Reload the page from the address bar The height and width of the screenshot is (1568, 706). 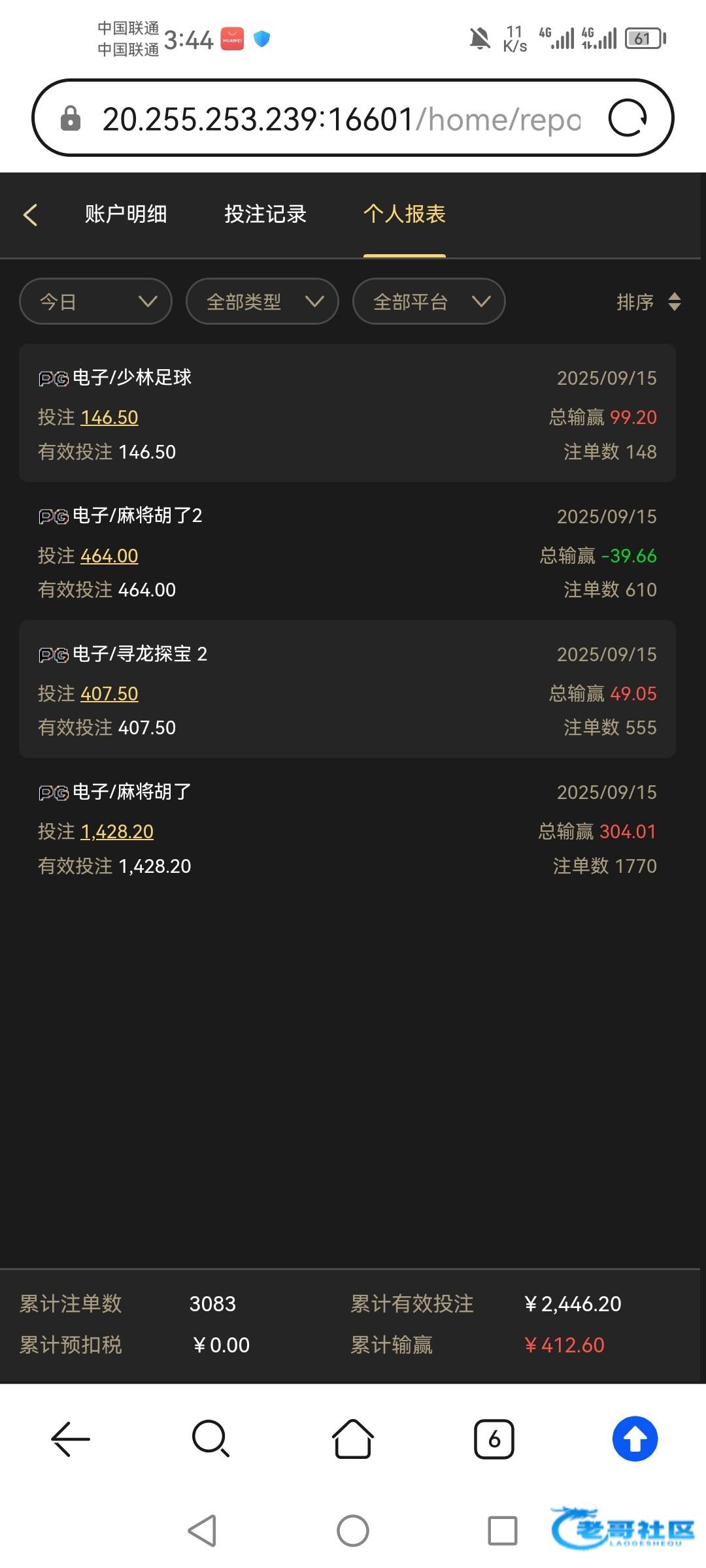click(x=628, y=118)
